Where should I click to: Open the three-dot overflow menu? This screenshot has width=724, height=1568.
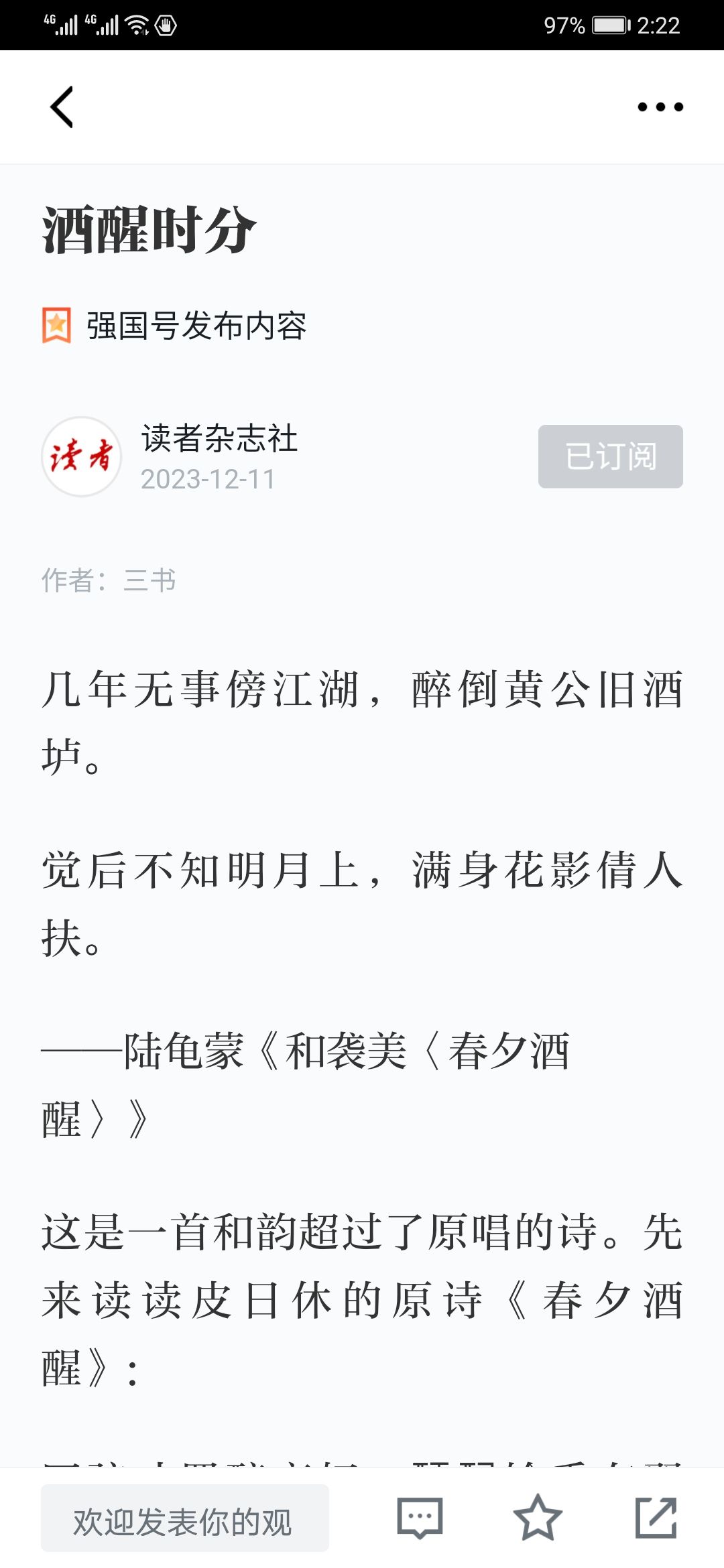660,107
